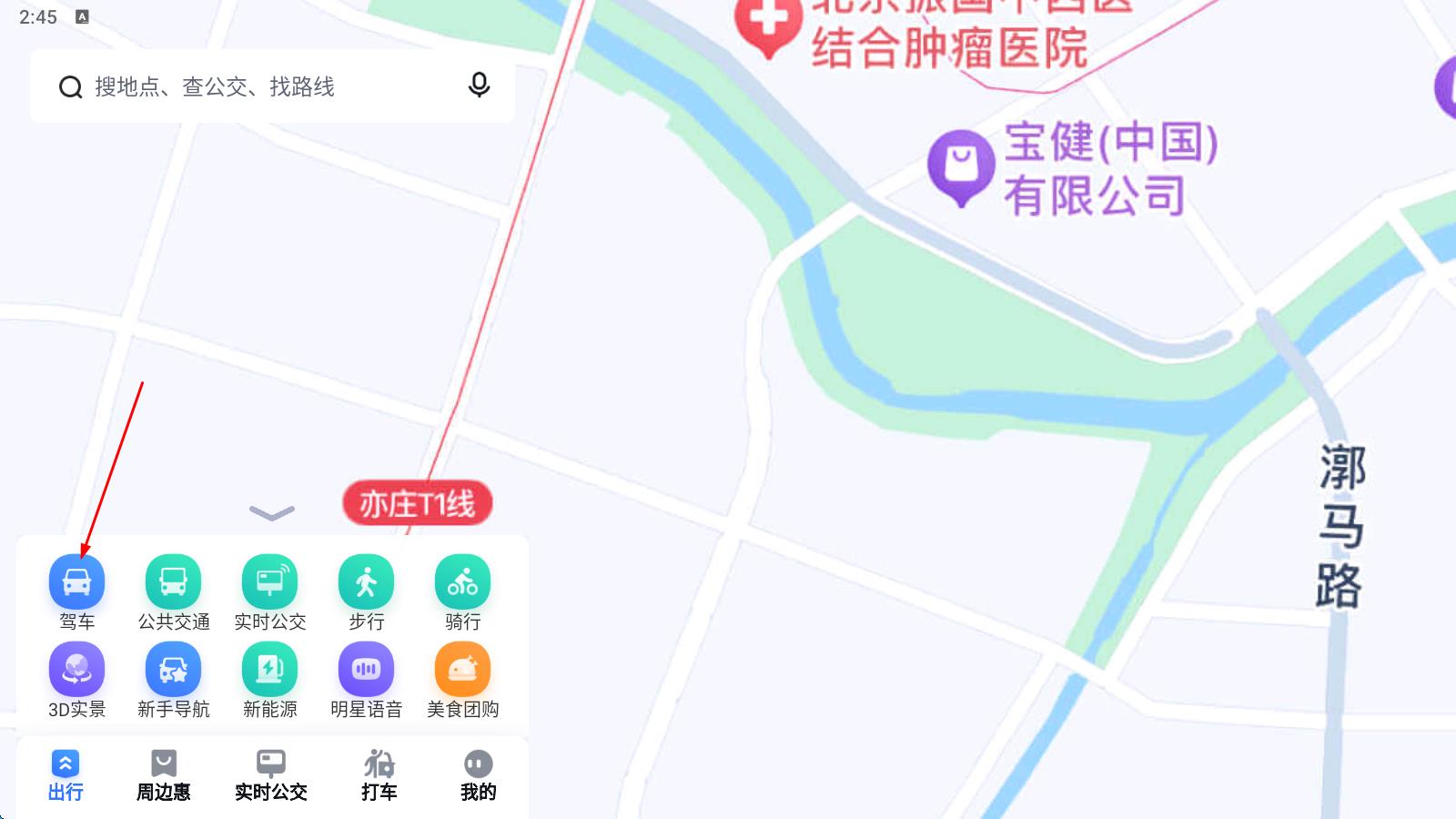Choose 骑行 cycling mode
The image size is (1456, 819).
[462, 582]
